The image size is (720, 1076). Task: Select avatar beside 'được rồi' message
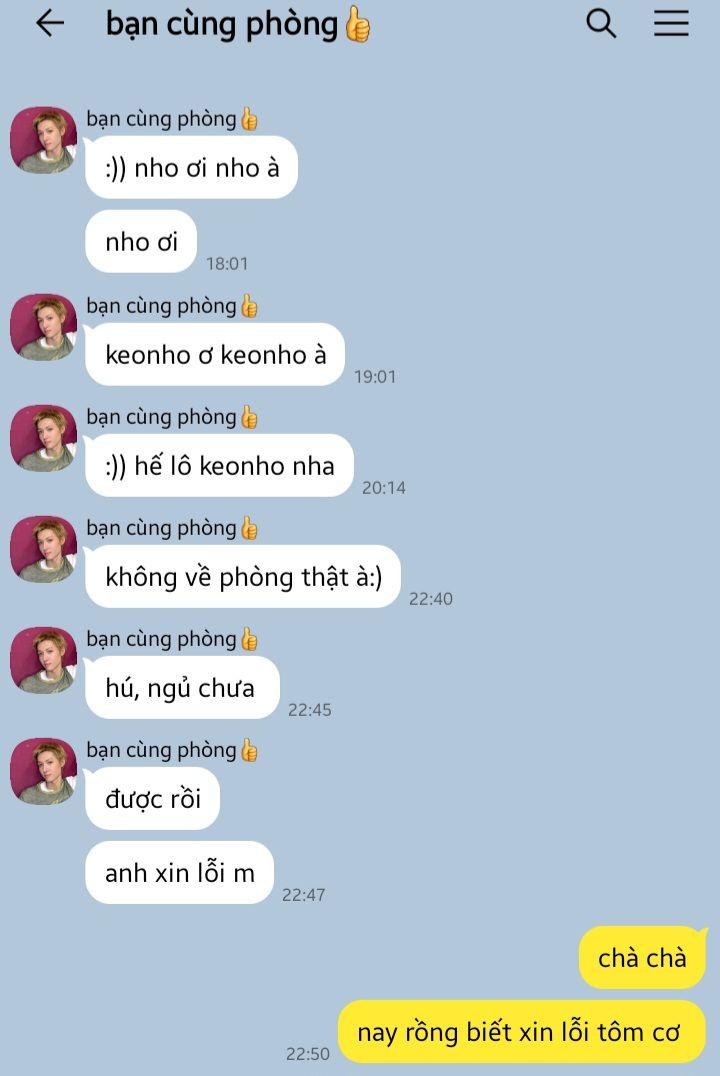(x=43, y=771)
